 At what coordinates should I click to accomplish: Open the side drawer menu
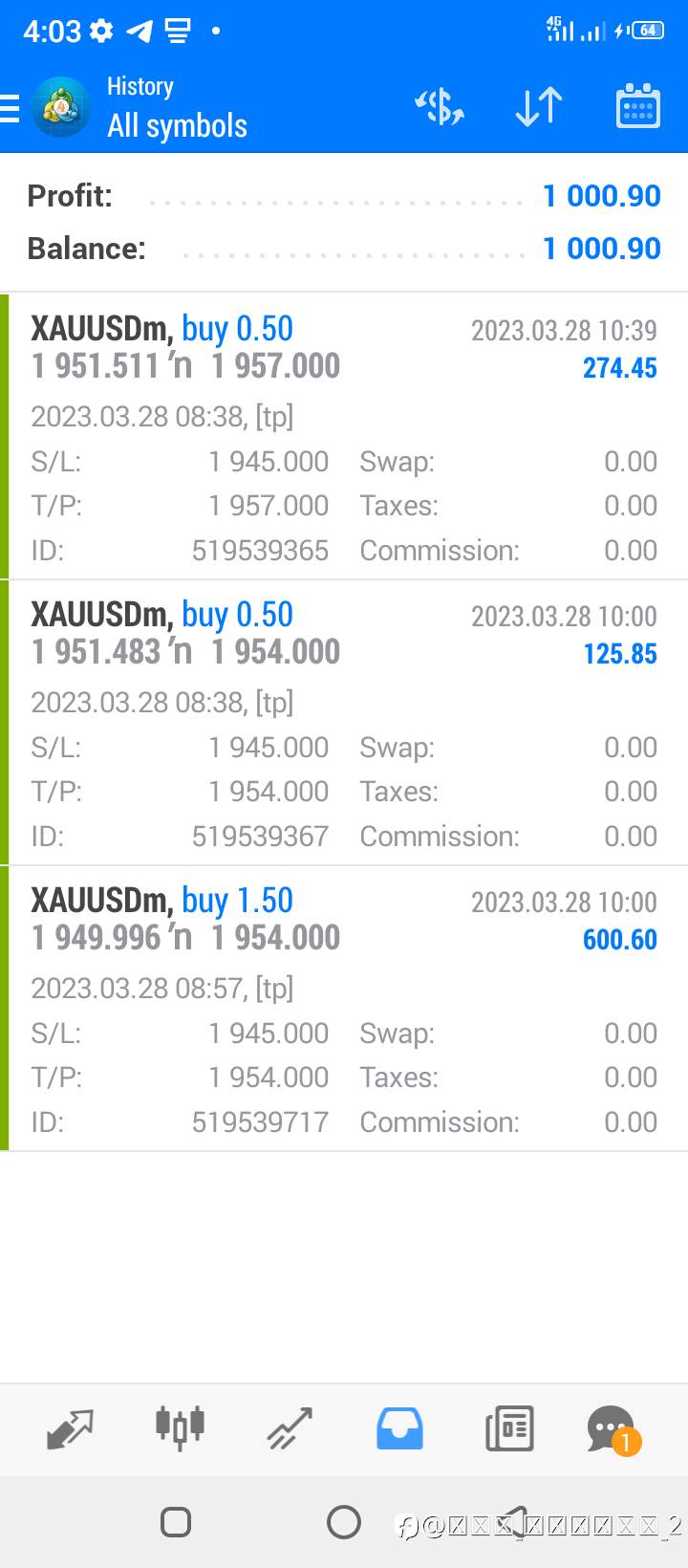[11, 108]
